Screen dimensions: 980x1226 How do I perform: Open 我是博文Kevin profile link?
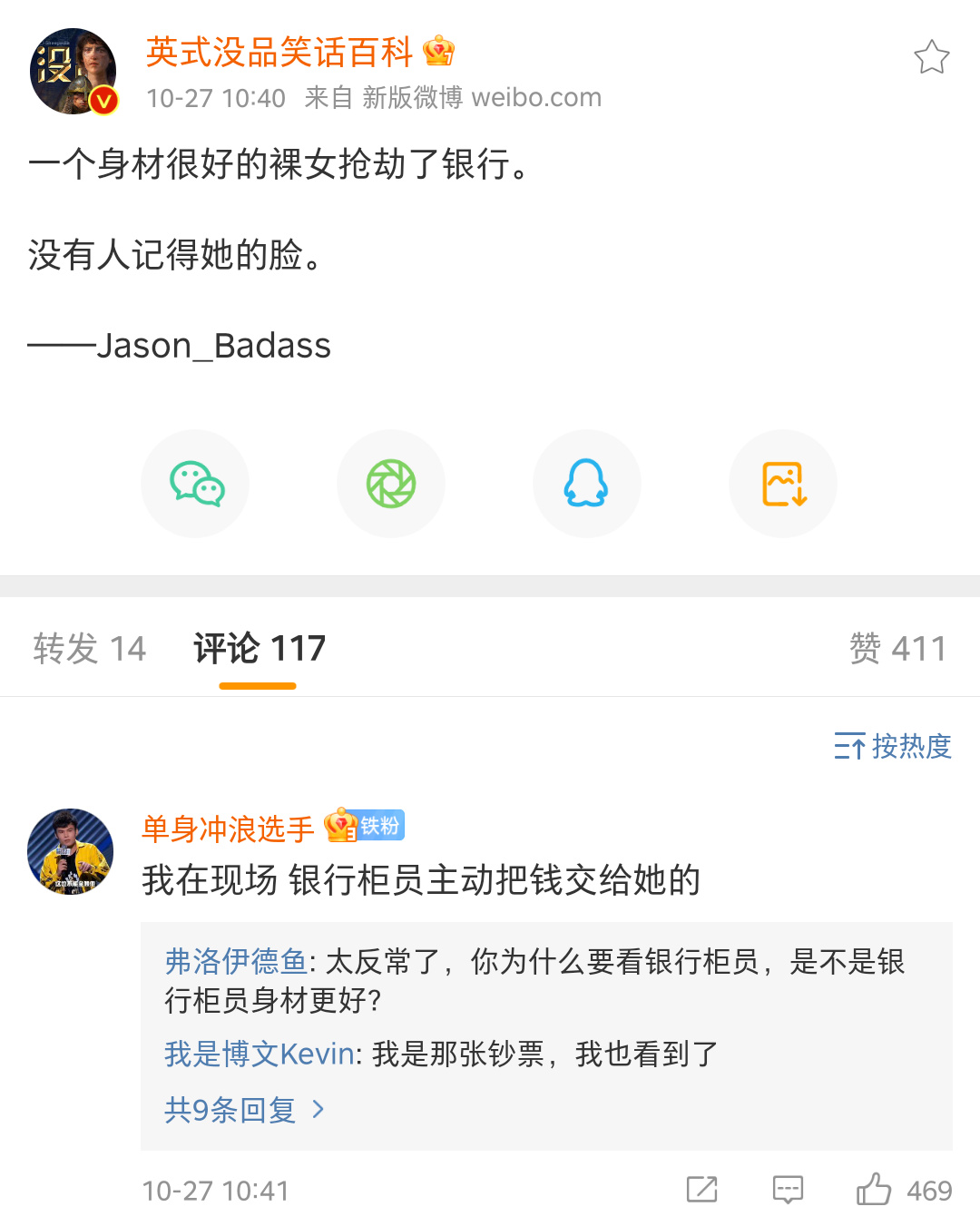pyautogui.click(x=259, y=1054)
